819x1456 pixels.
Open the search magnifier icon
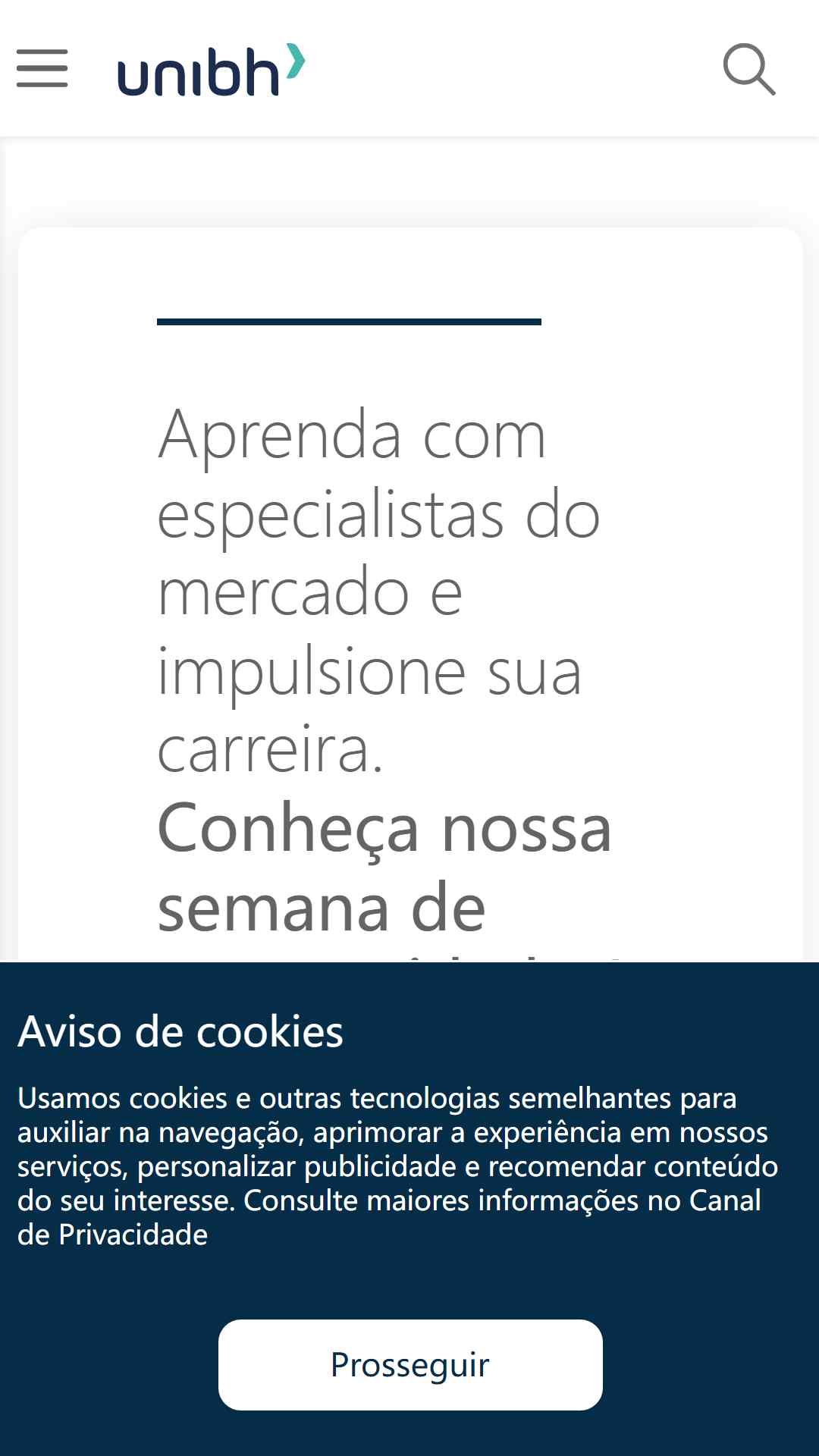(749, 69)
